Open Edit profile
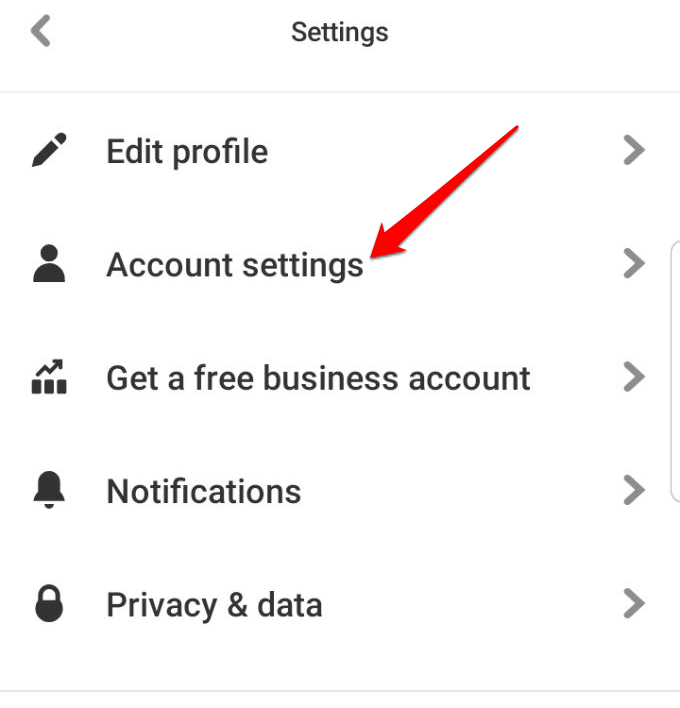The height and width of the screenshot is (708, 680). 187,152
